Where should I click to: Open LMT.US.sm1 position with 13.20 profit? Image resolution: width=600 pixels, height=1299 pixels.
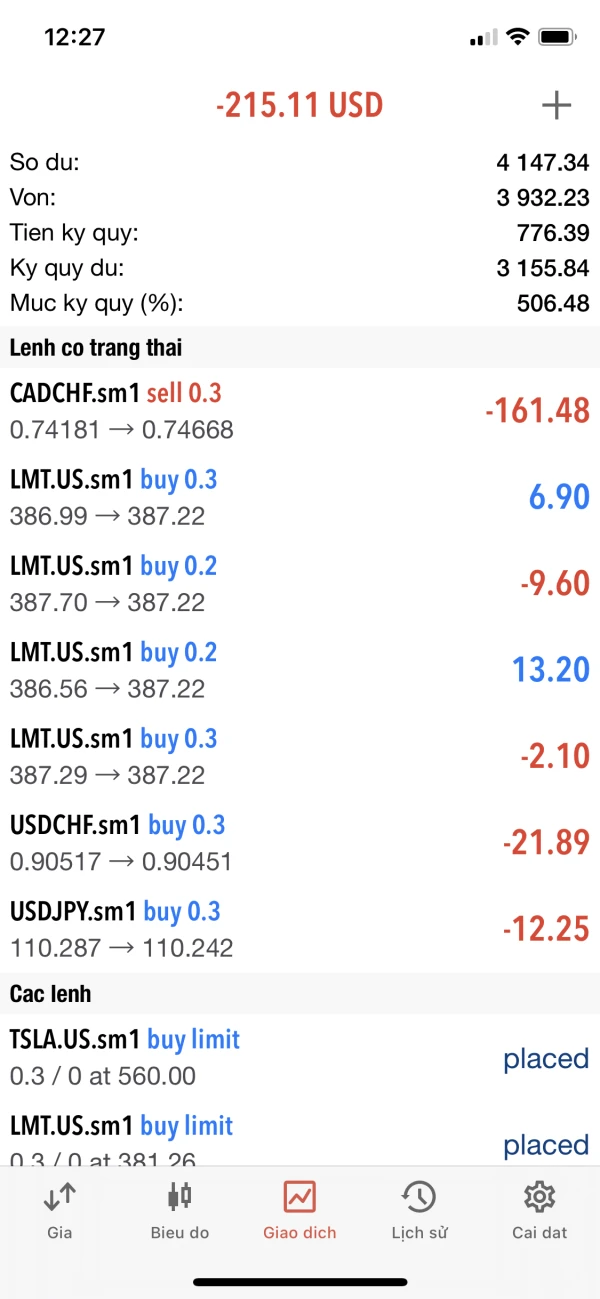pyautogui.click(x=300, y=670)
